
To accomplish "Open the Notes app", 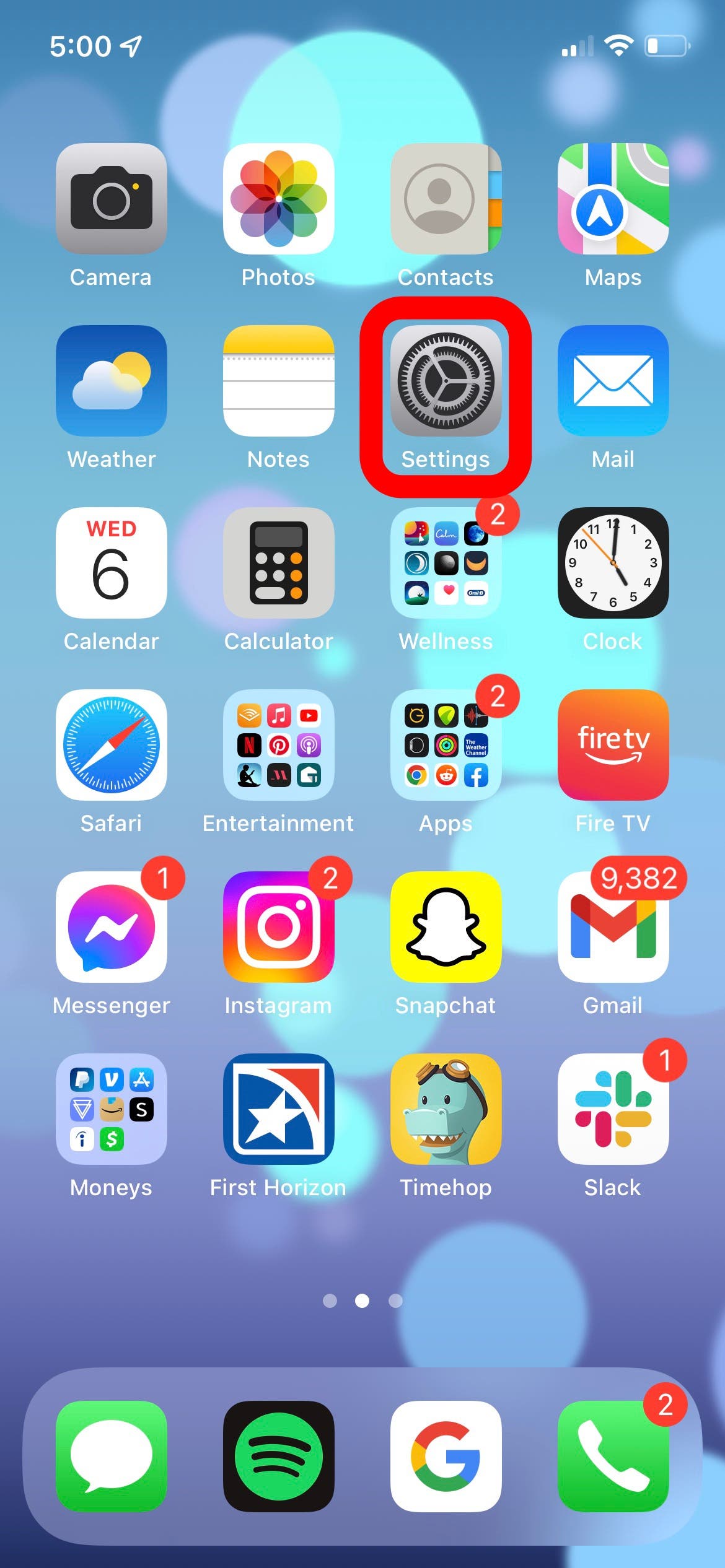I will point(279,381).
